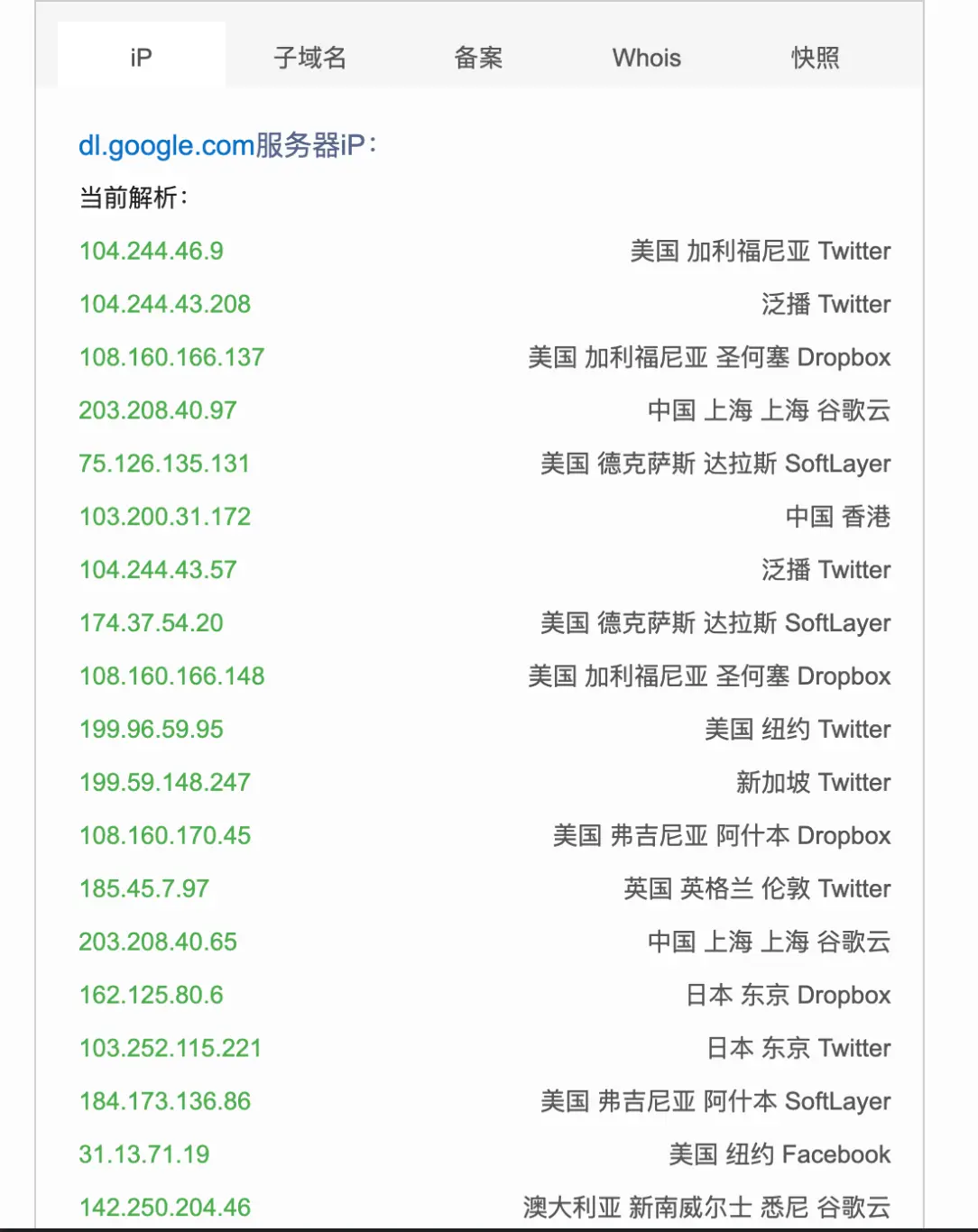Click the Hong Kong IP 103.200.31.172
Screen dimensions: 978x1232
[x=165, y=517]
